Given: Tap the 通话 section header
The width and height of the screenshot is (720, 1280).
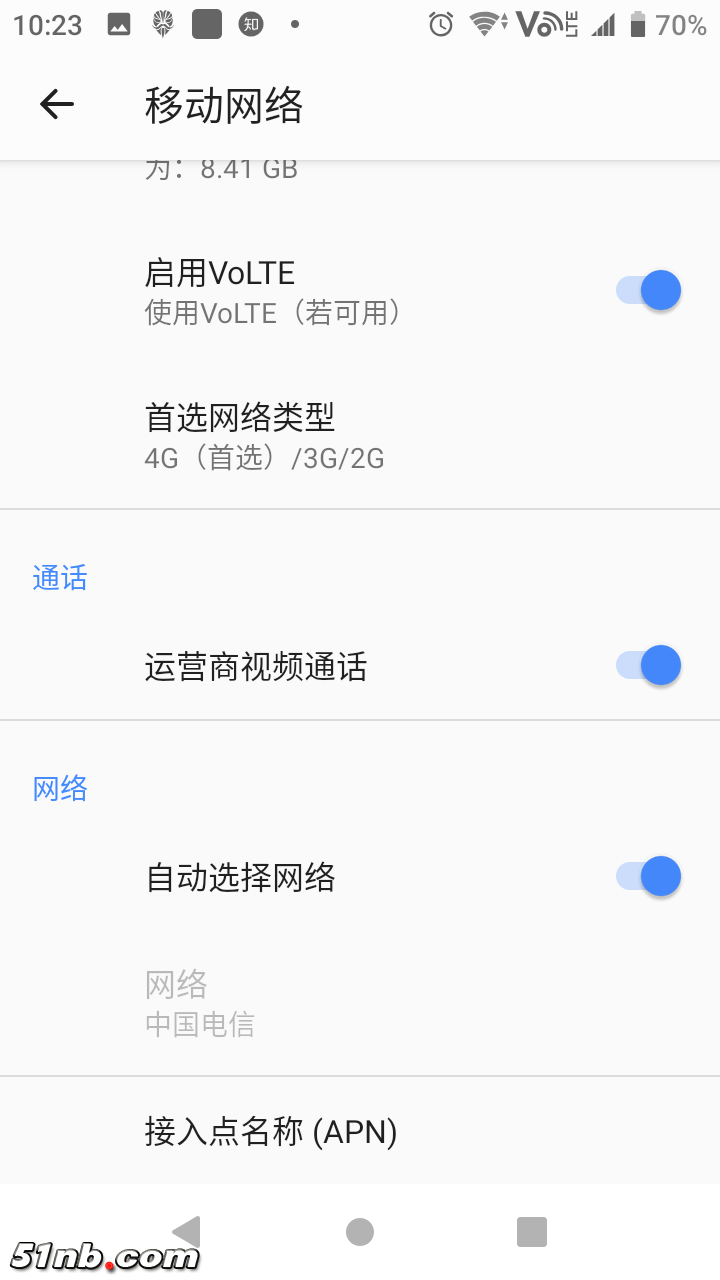Looking at the screenshot, I should point(60,579).
